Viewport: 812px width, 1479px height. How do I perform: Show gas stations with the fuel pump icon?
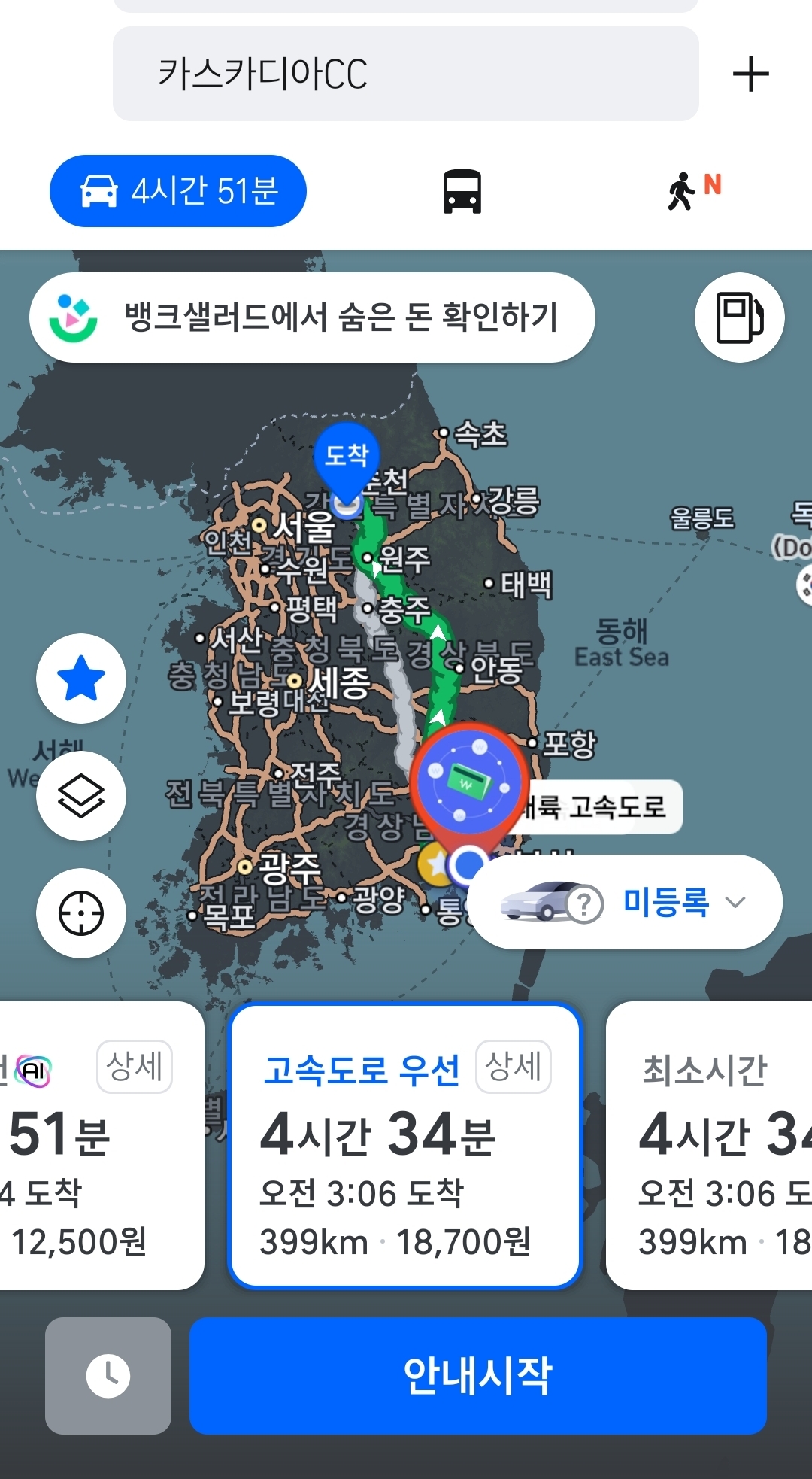point(740,317)
